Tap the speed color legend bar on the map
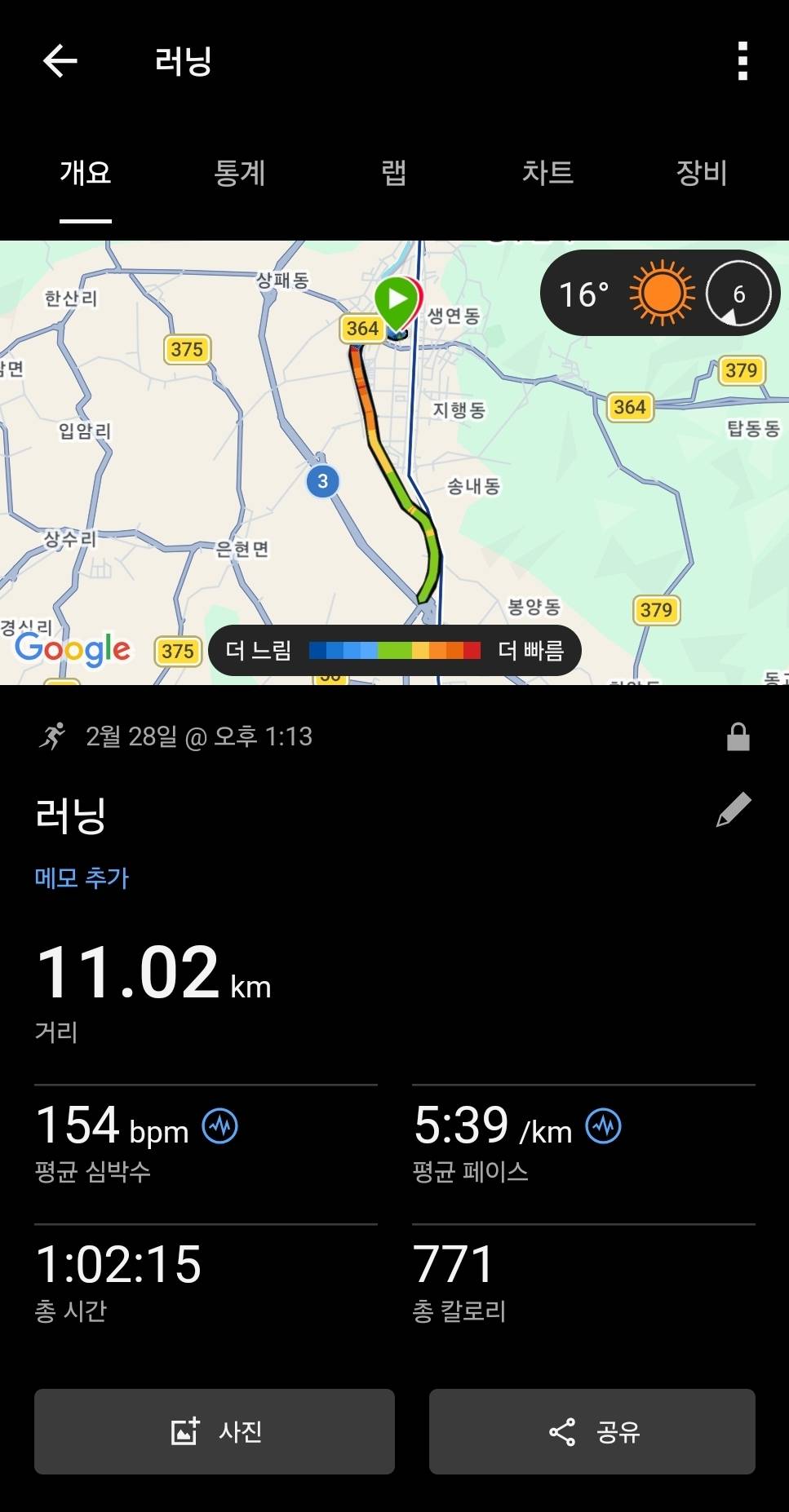The height and width of the screenshot is (1512, 789). tap(394, 650)
